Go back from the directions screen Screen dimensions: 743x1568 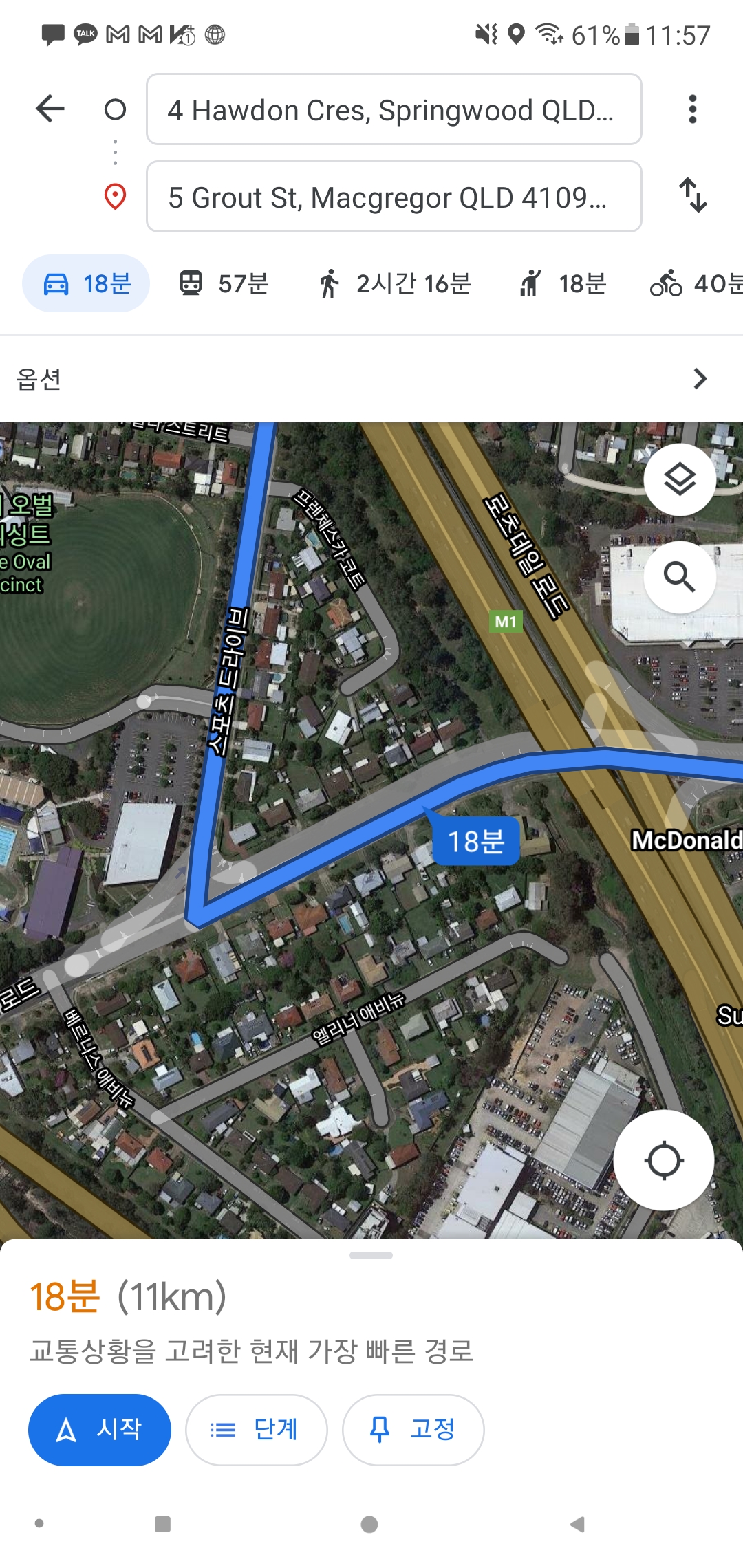pos(50,109)
